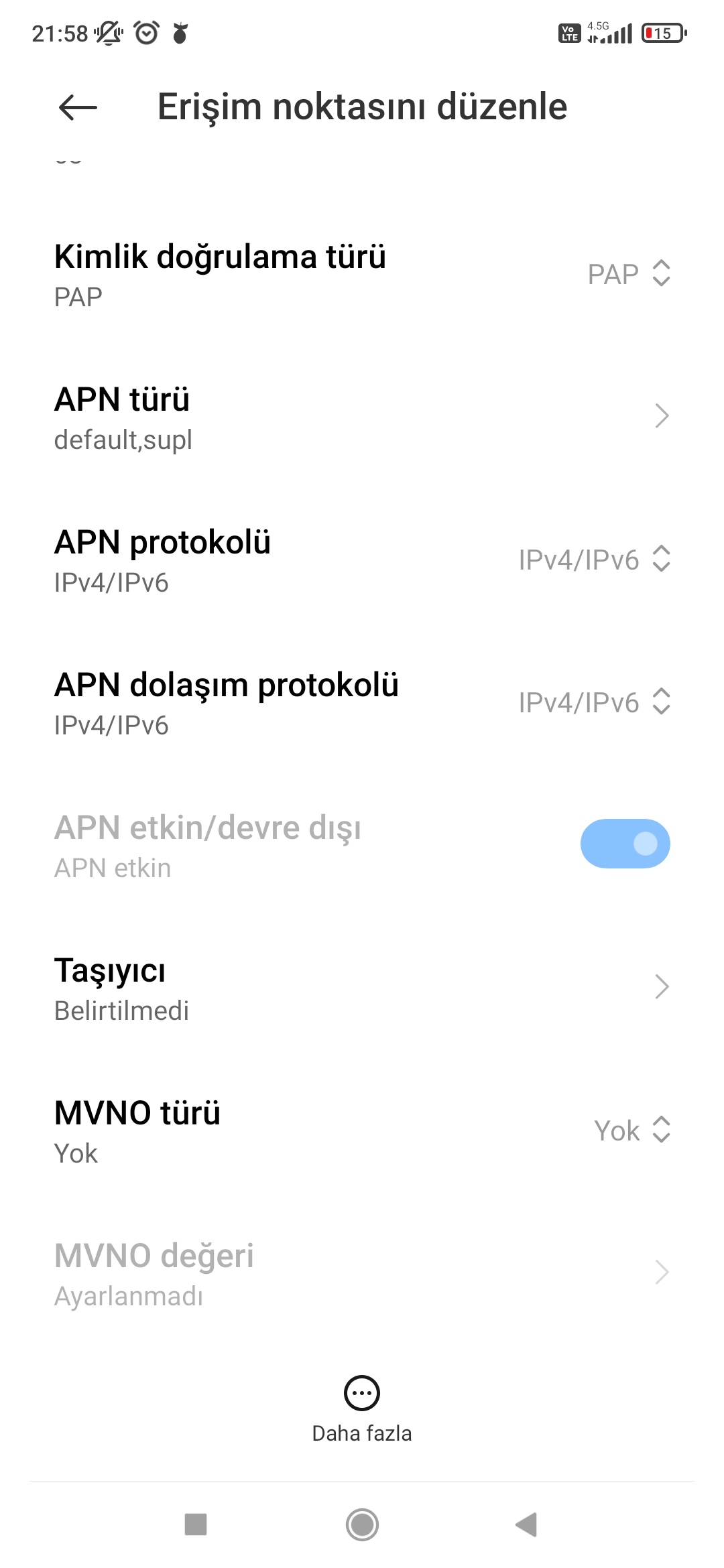This screenshot has width=724, height=1568.
Task: Toggle APN etkin/devre dışı switch
Action: (625, 844)
